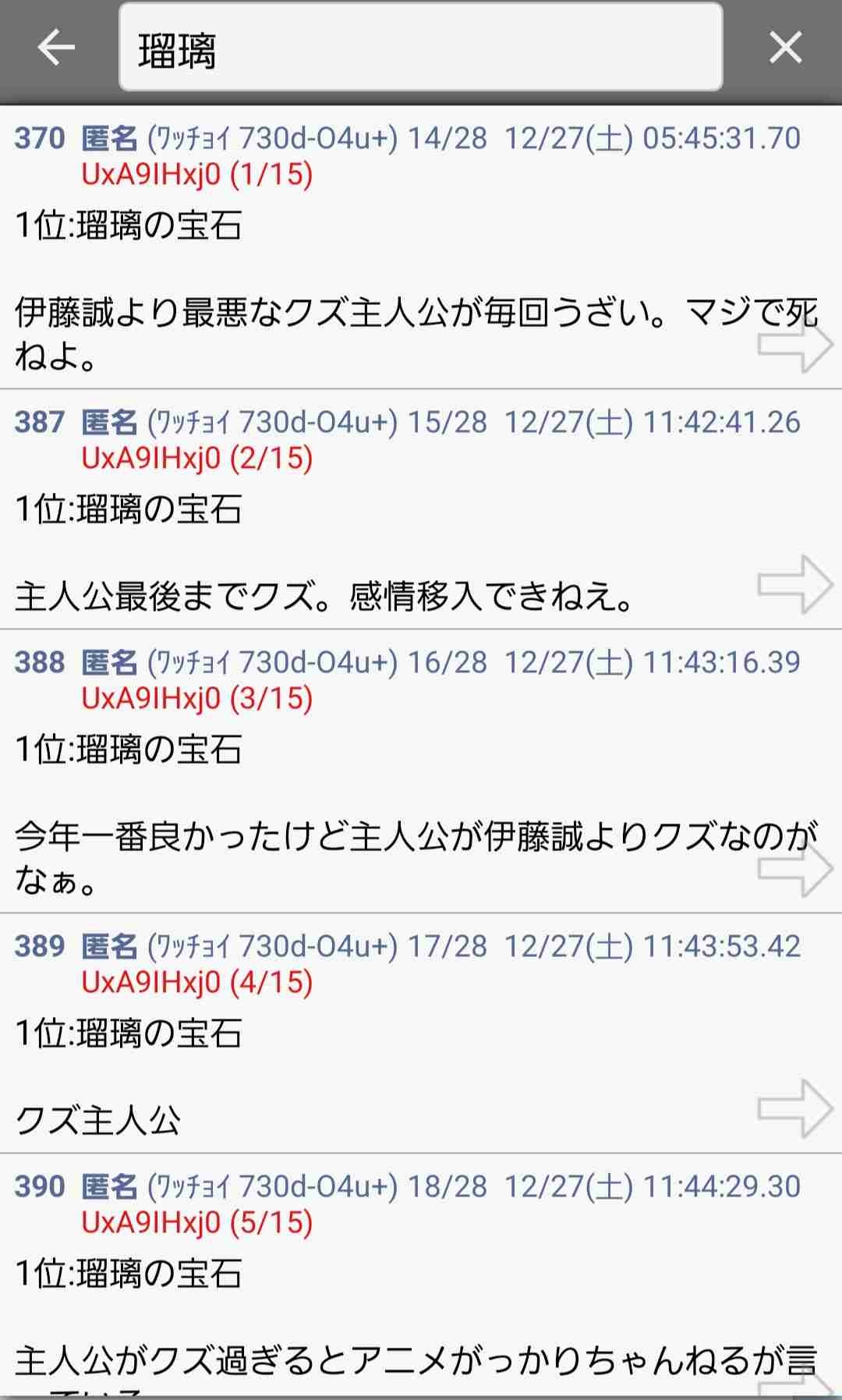Tap ID UxA9IHxj0 (4/15) on post 389

[197, 982]
